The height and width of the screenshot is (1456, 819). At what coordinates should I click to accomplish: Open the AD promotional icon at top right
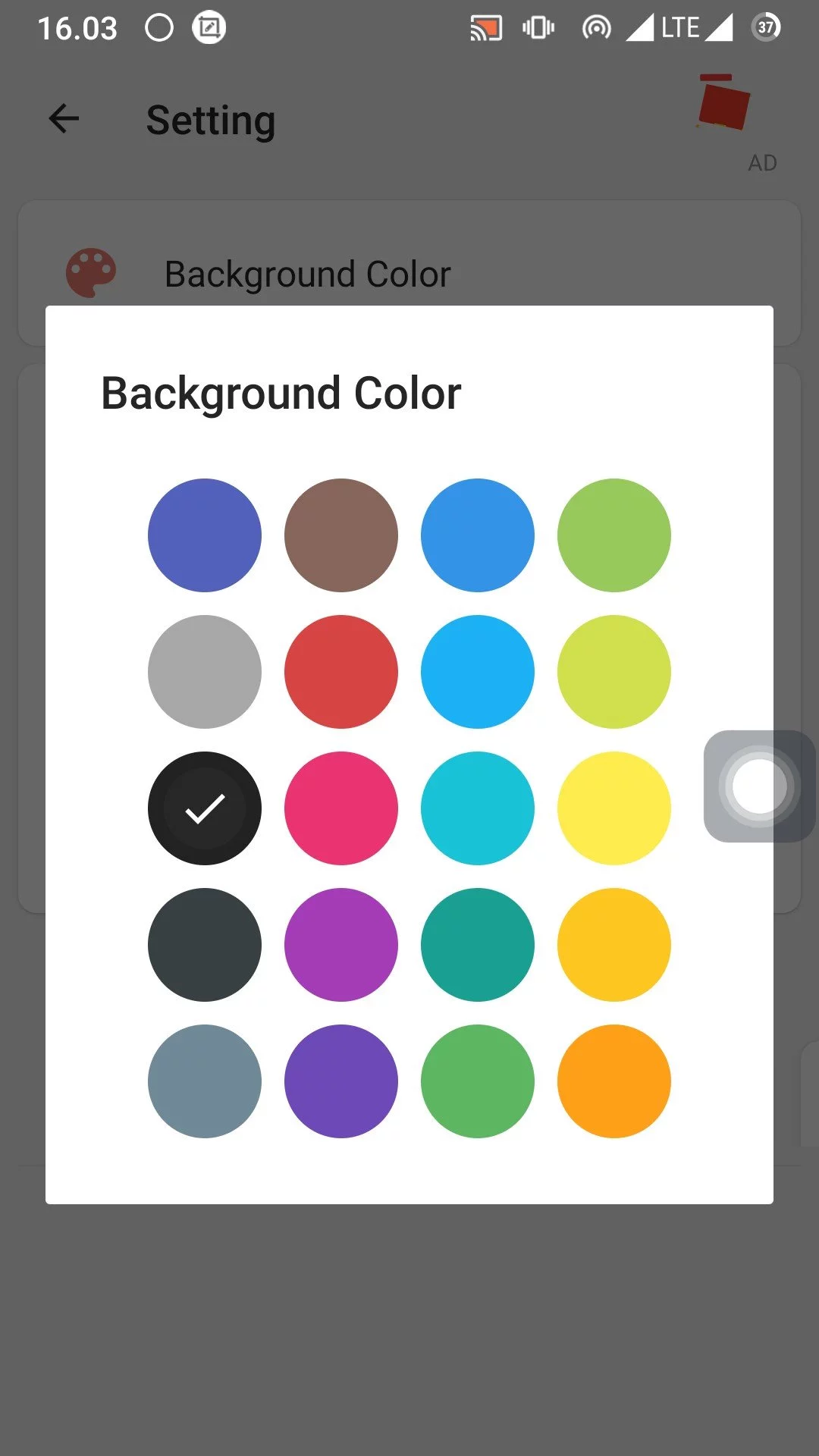[x=723, y=108]
